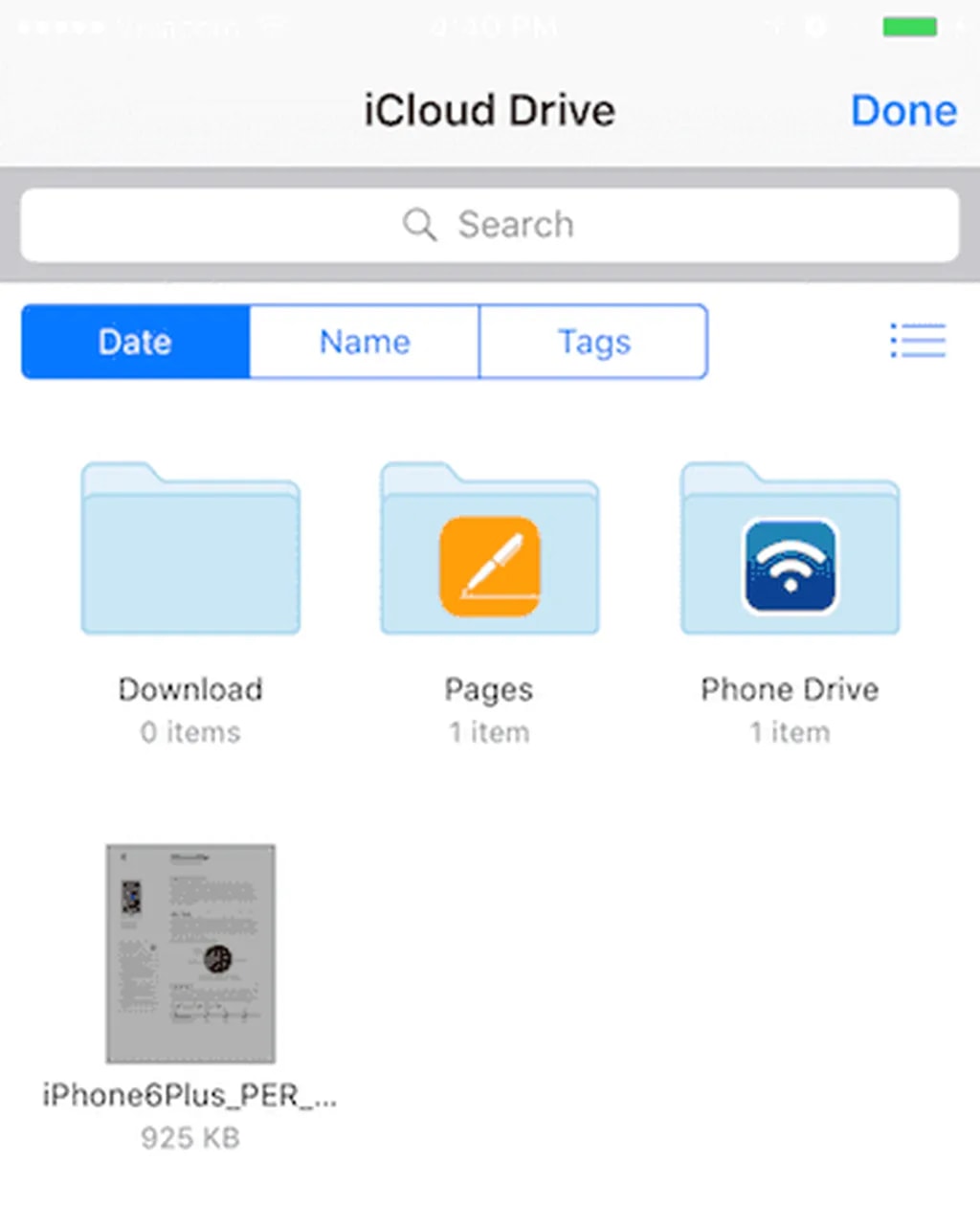Open the Search field

point(489,225)
